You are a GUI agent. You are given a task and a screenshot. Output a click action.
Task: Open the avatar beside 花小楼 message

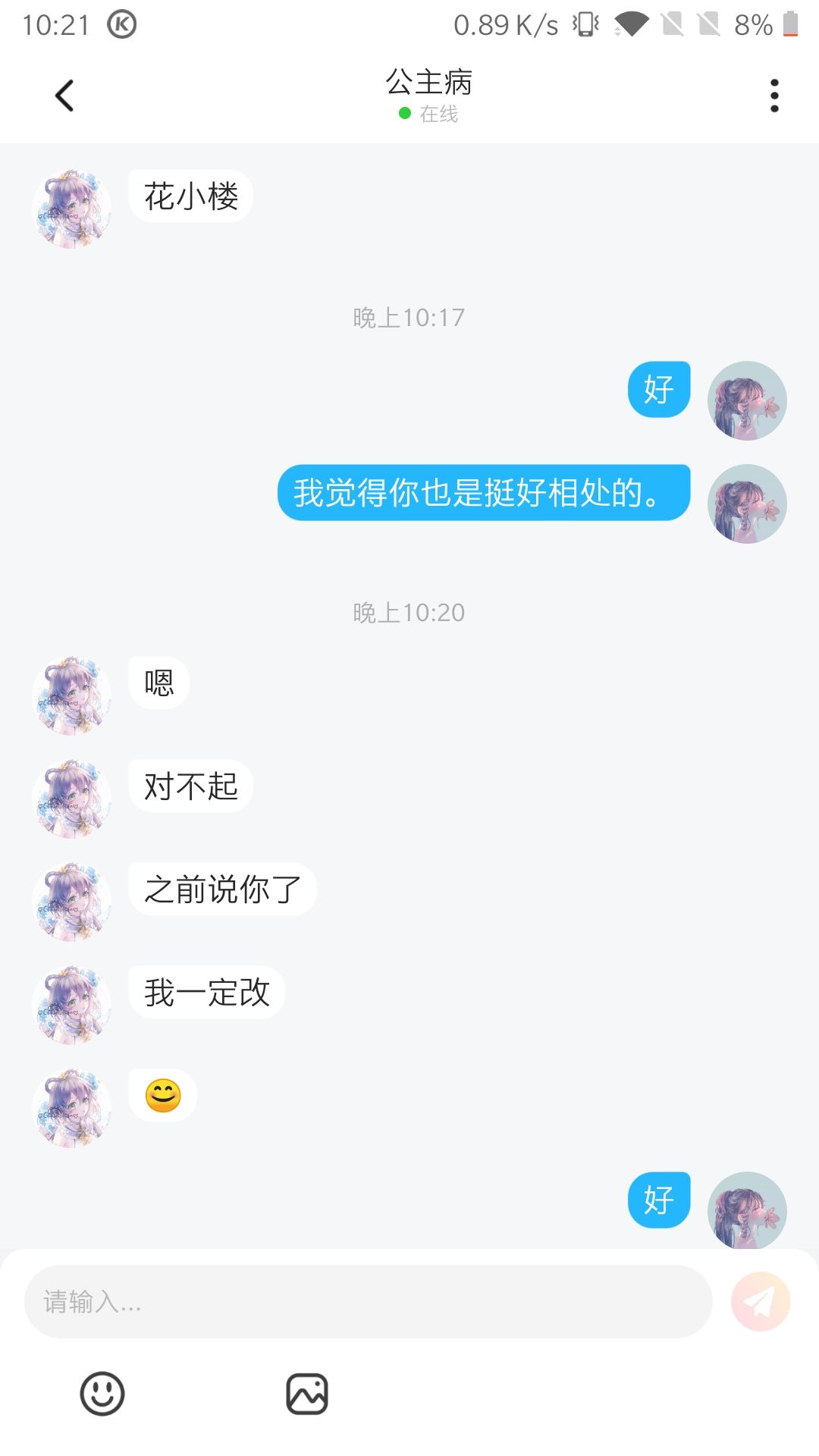72,209
